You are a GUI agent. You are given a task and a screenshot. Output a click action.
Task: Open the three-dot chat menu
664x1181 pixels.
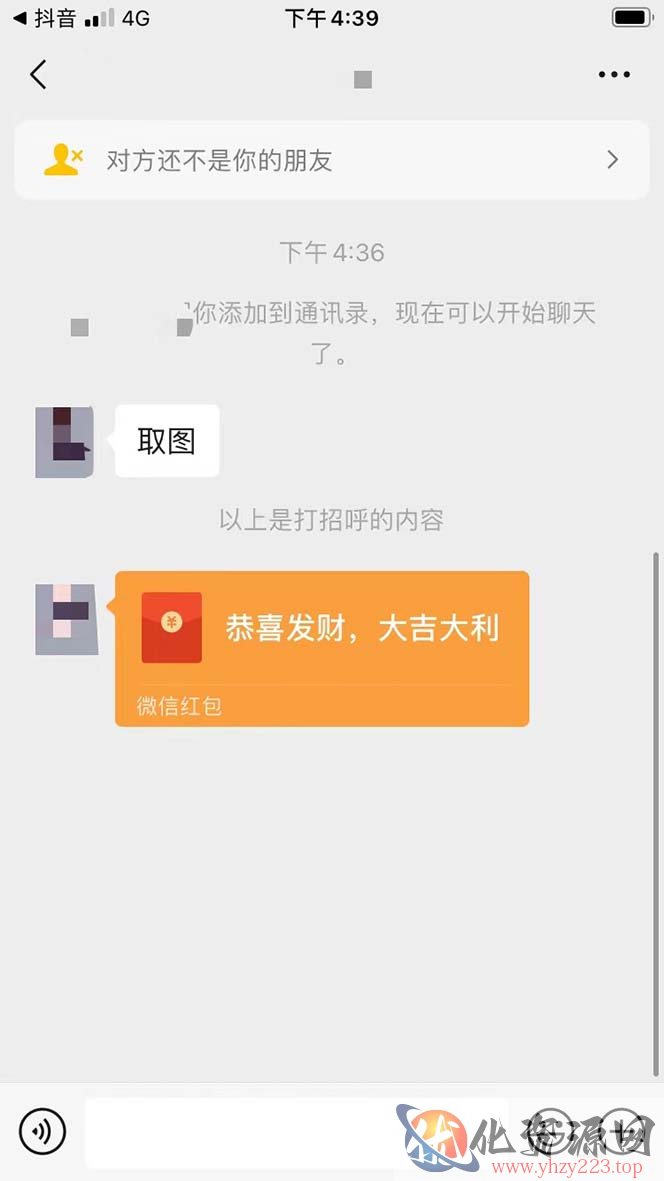pos(613,75)
